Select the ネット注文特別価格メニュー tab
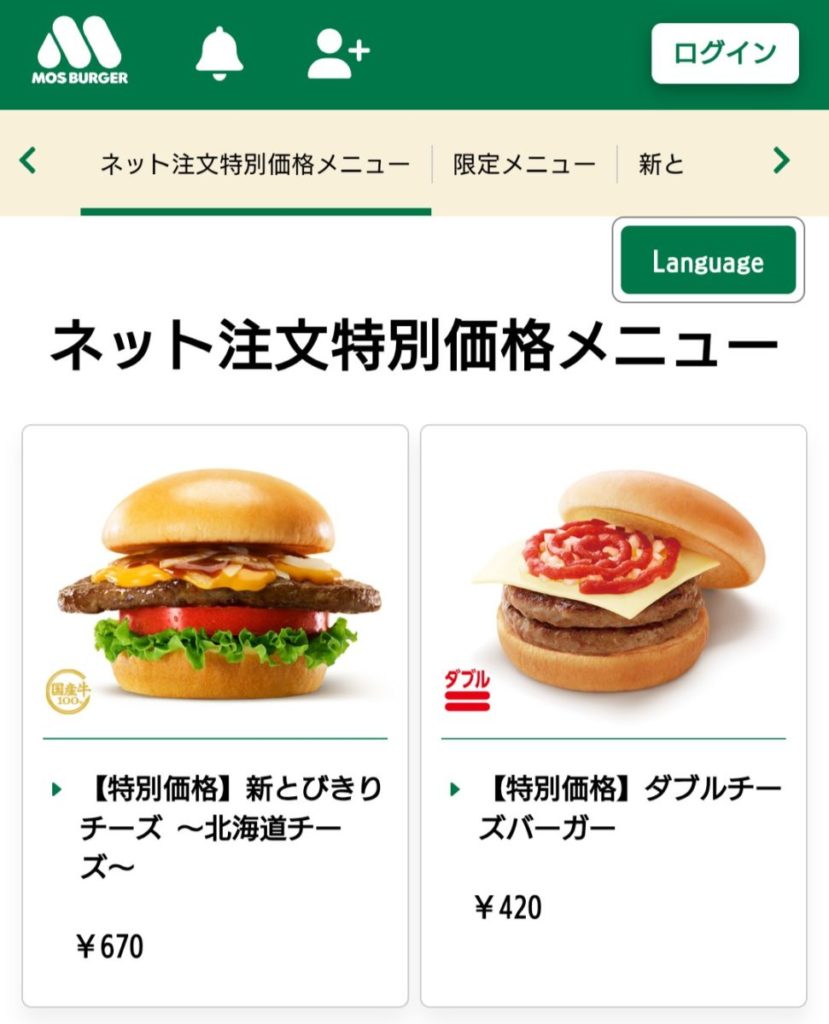Viewport: 829px width, 1024px height. click(x=255, y=164)
